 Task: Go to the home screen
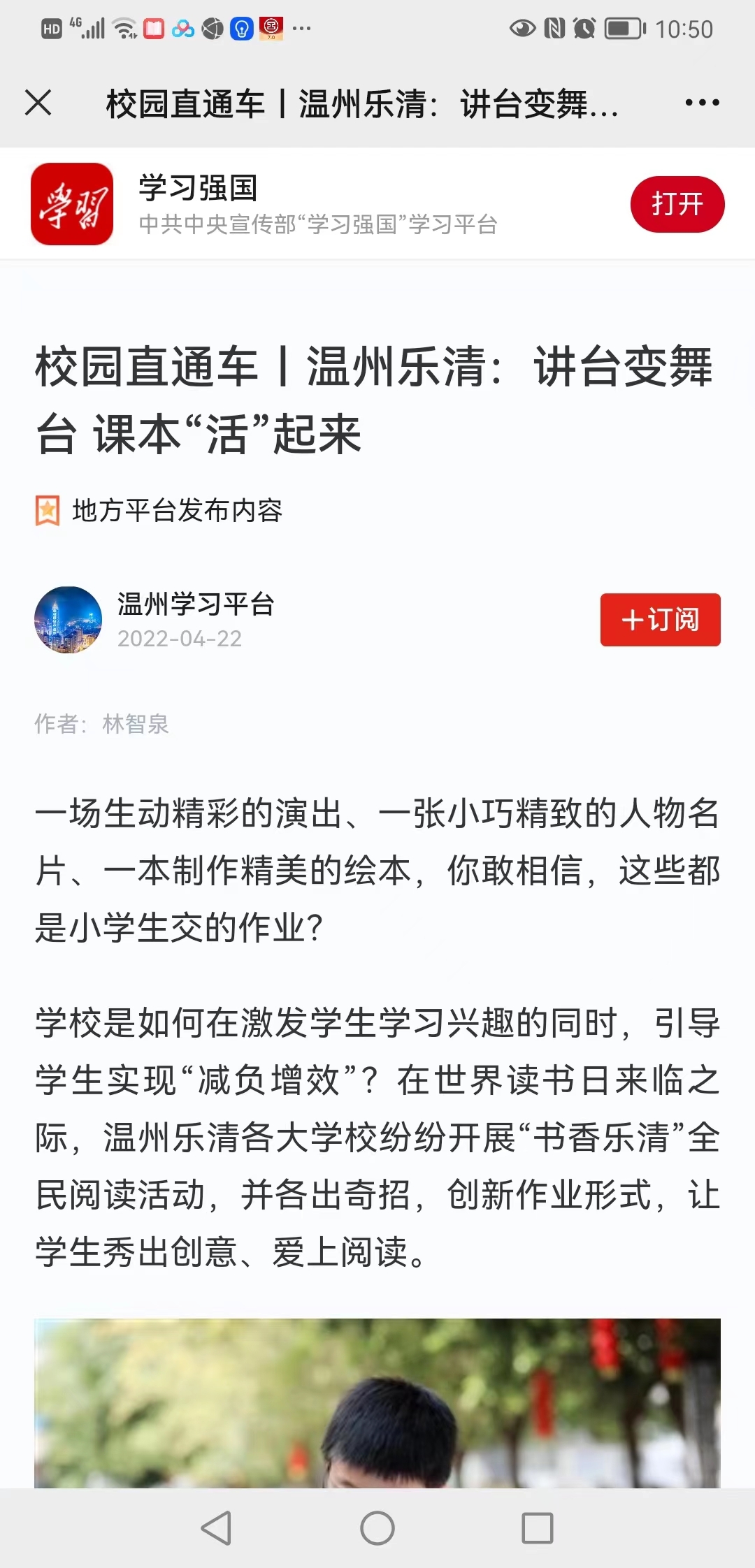coord(377,1528)
